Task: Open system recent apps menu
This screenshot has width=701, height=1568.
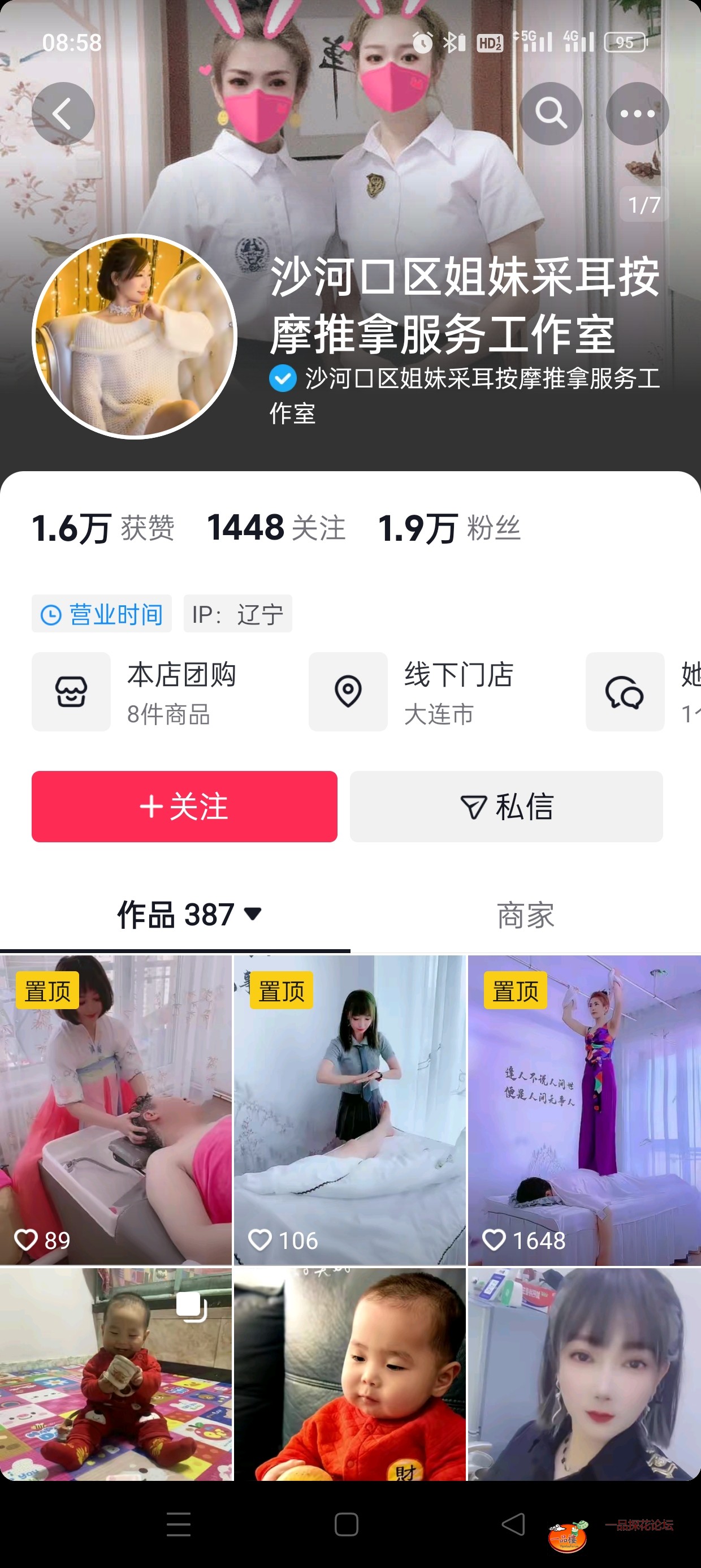Action: 178,1524
